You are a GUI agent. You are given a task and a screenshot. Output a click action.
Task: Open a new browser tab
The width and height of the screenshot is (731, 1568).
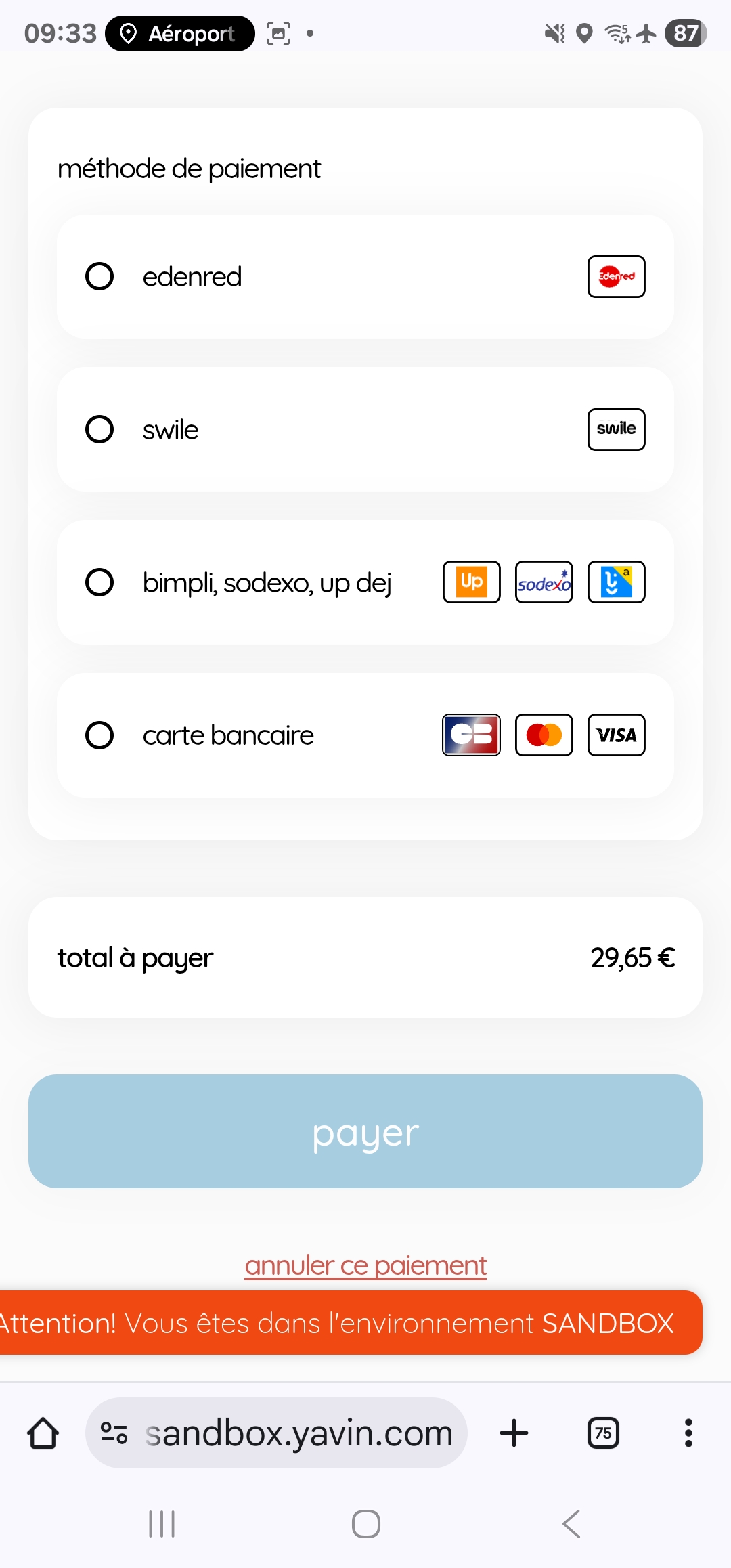[514, 1433]
